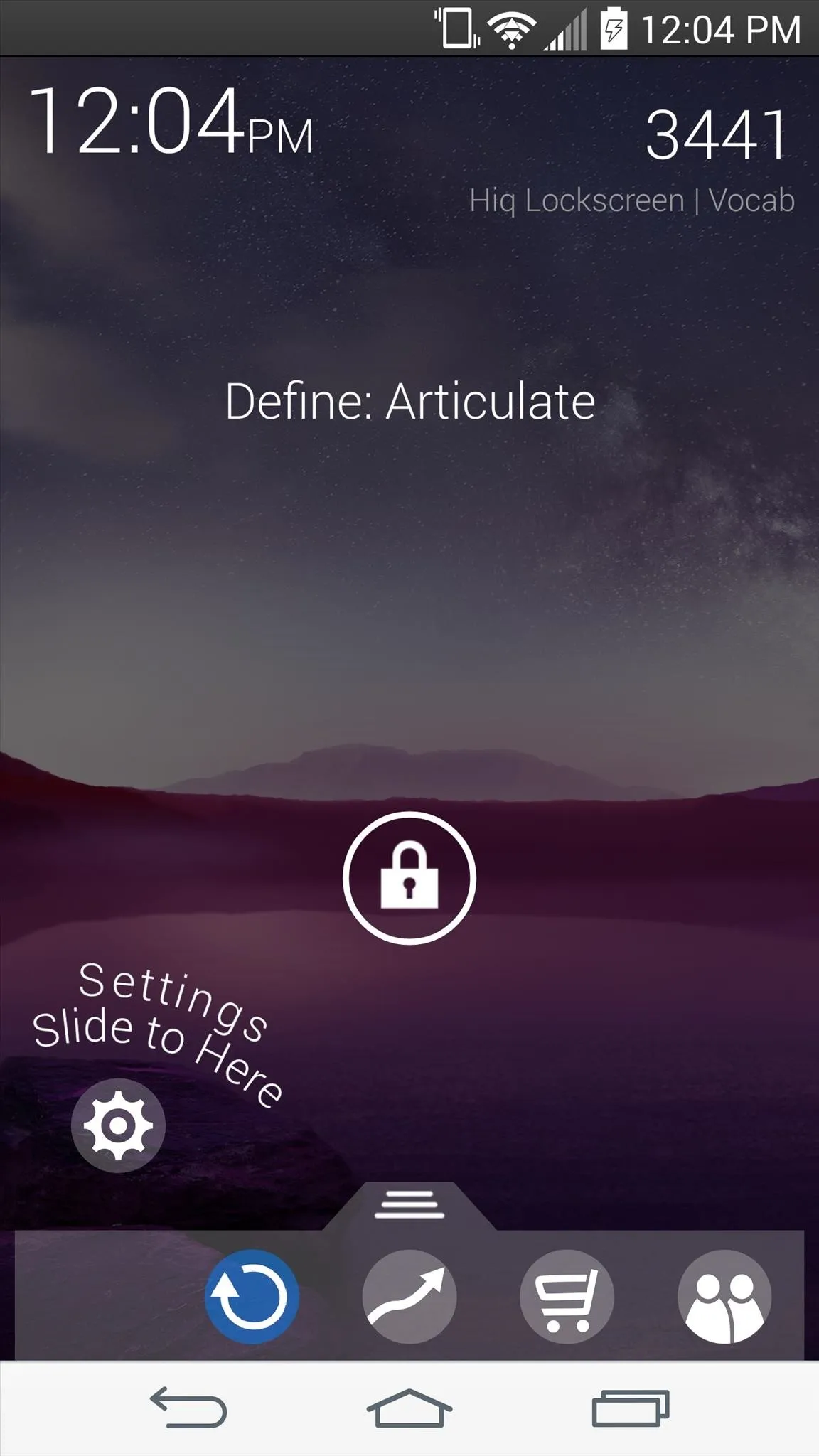Open the shopping cart store

point(567,1297)
